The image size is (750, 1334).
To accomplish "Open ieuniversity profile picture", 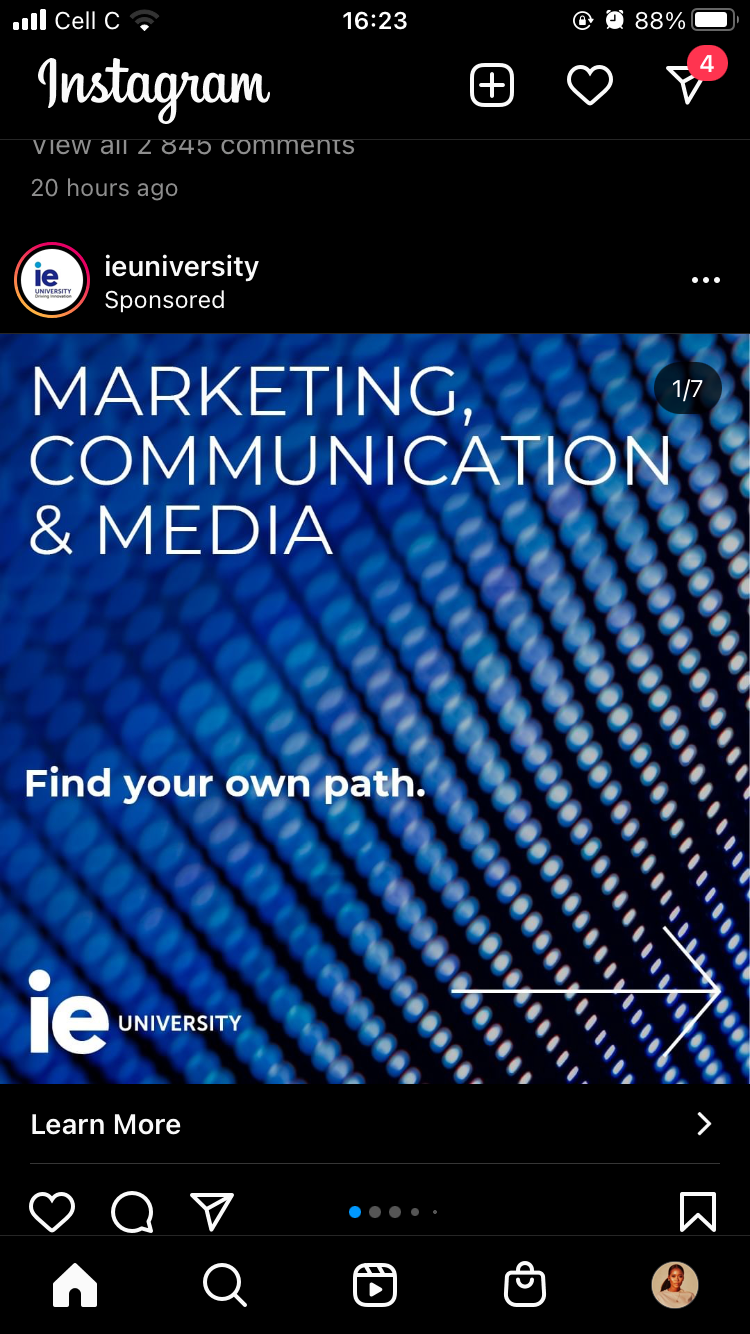I will pos(52,281).
